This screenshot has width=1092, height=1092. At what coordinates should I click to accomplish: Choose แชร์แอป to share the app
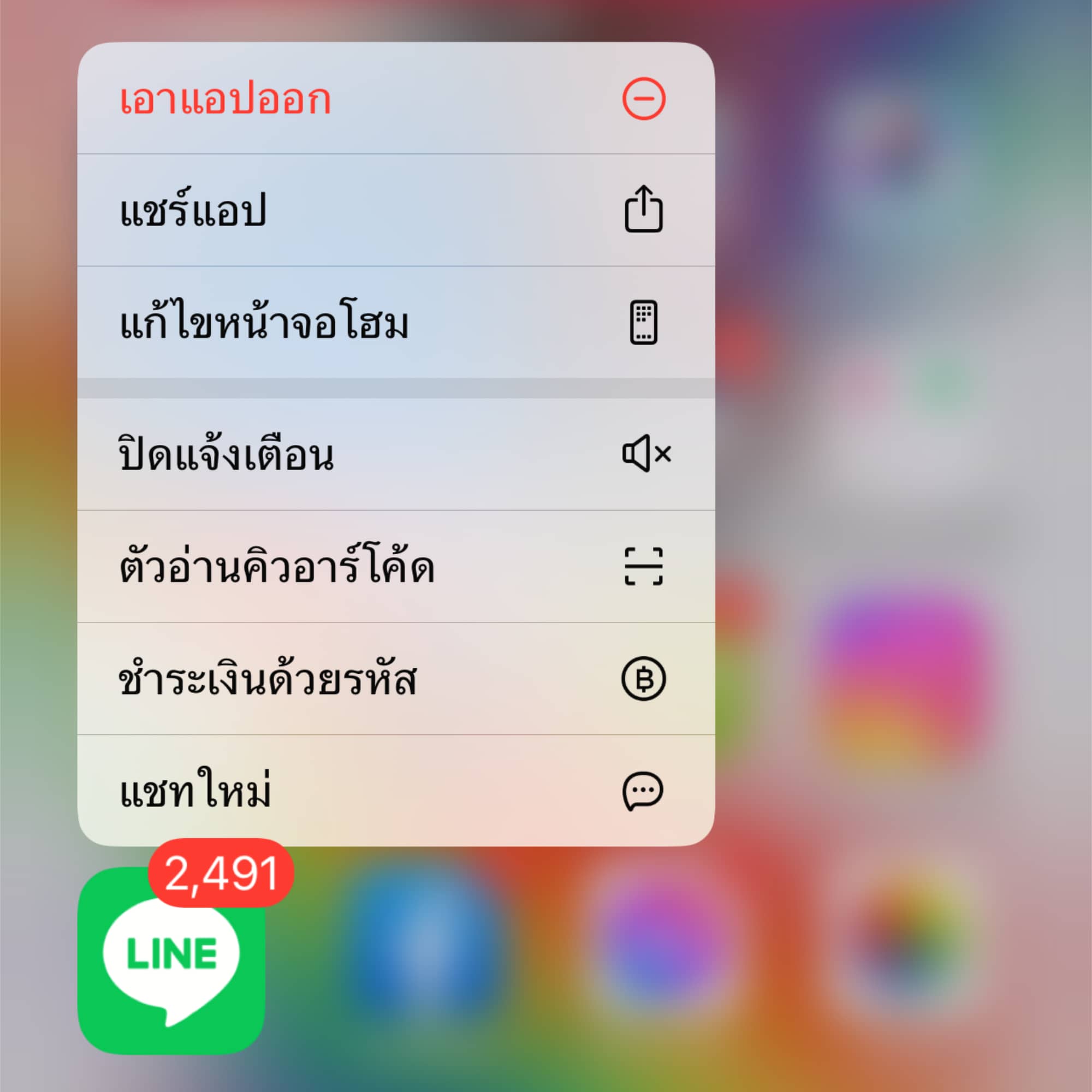(x=396, y=210)
